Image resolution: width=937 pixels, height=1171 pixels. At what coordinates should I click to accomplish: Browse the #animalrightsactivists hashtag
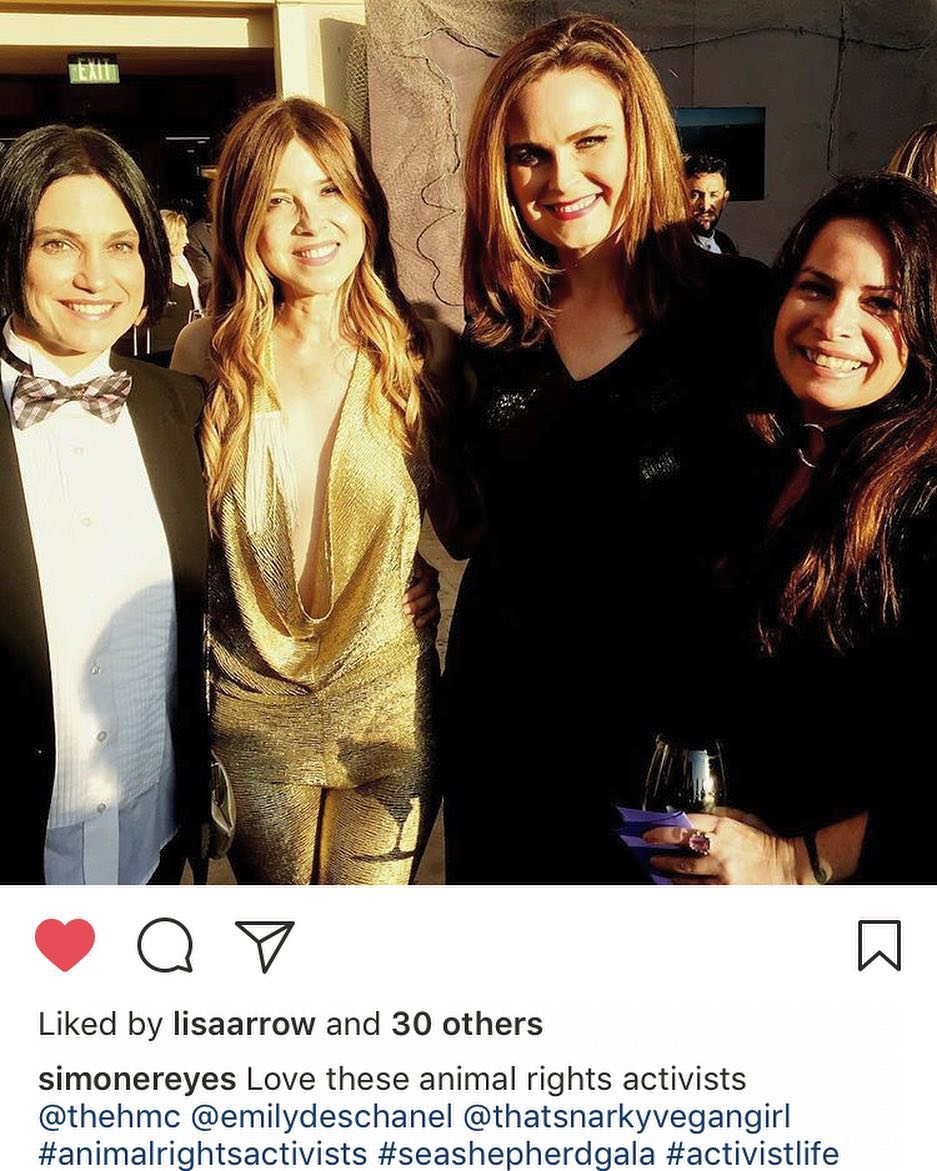point(202,1153)
